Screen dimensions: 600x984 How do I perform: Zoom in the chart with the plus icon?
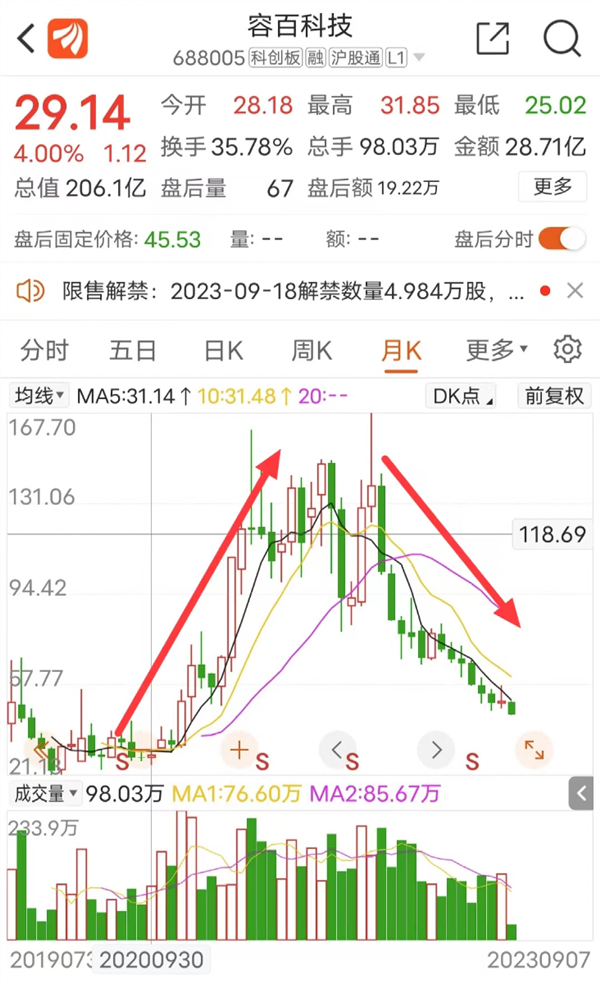[x=240, y=748]
